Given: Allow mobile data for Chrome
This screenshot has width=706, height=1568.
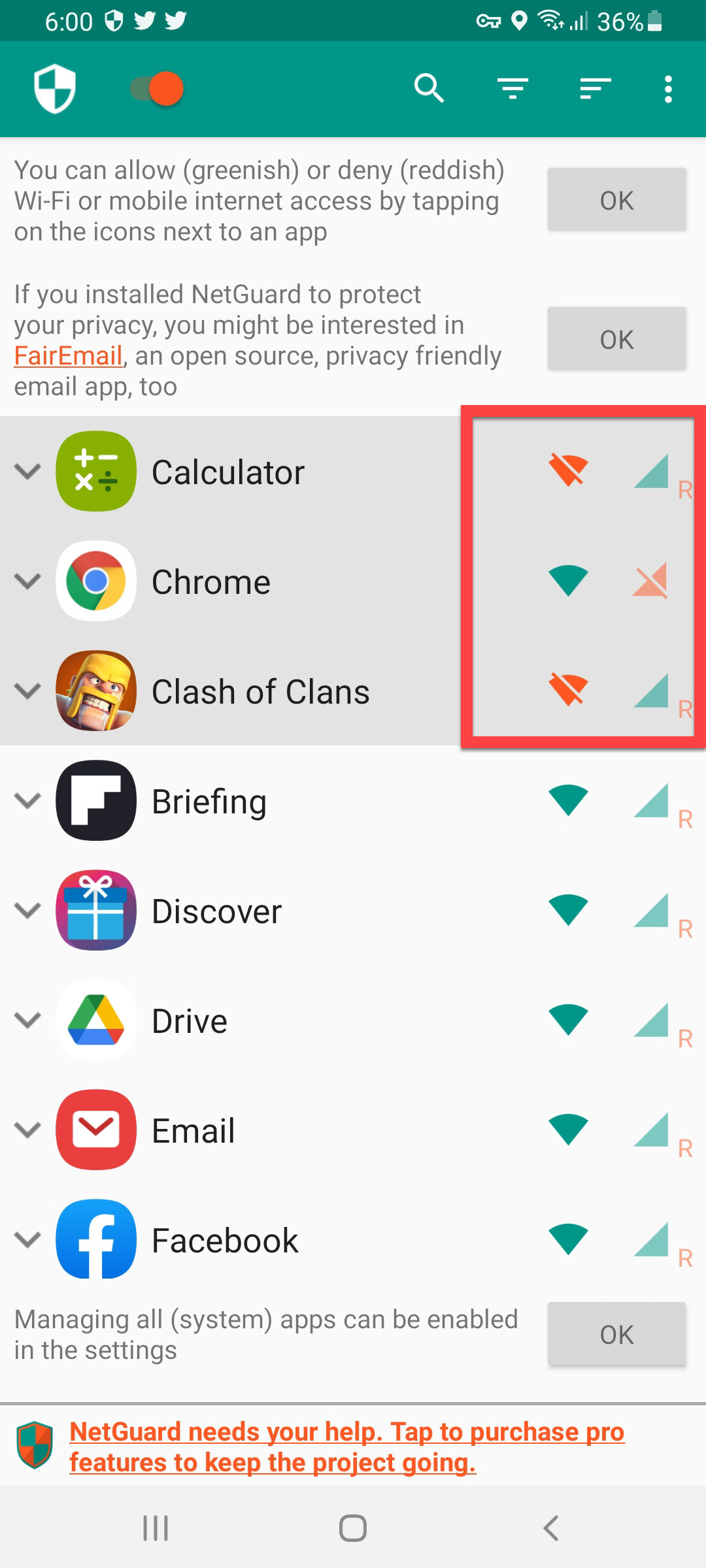Looking at the screenshot, I should (x=650, y=580).
